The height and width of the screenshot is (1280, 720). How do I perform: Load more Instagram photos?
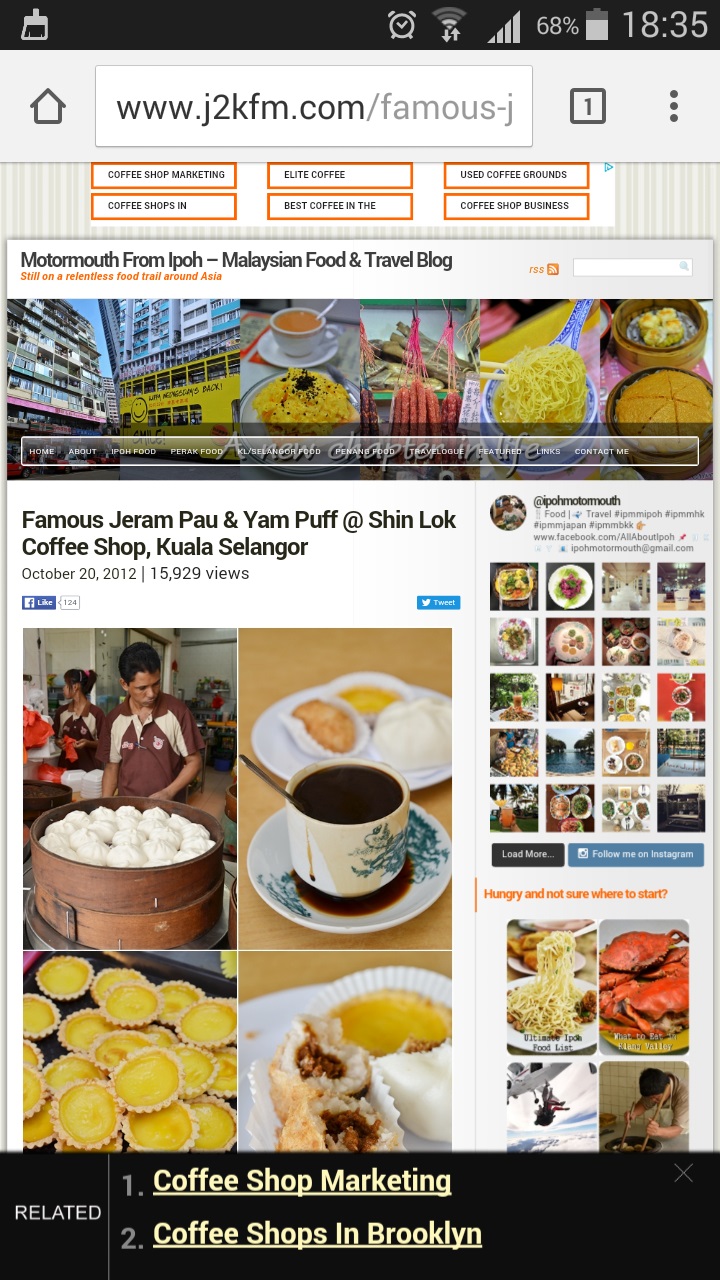527,854
